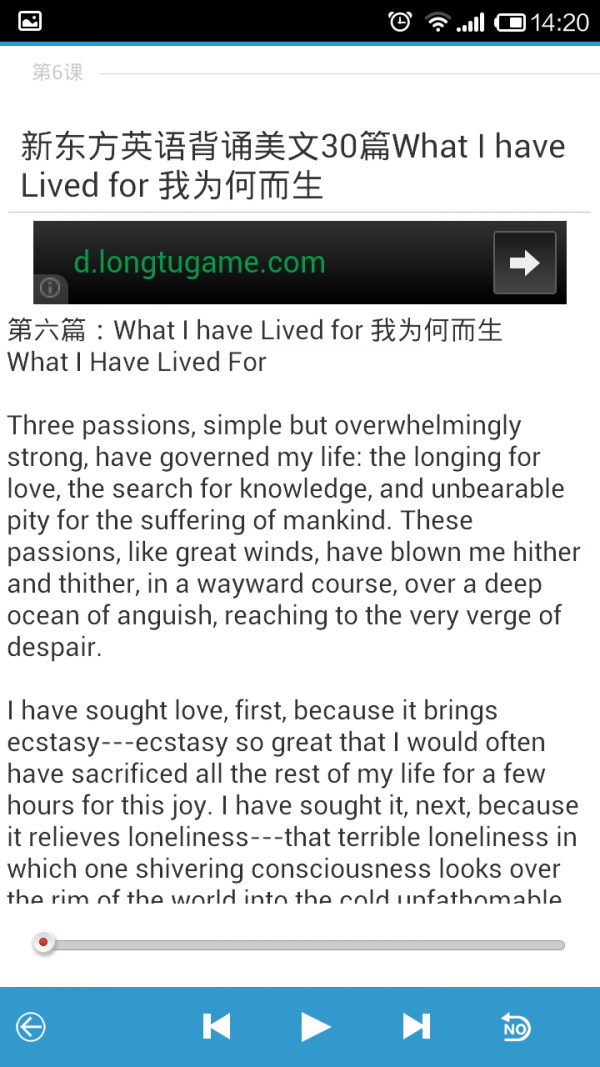Skip to the previous lesson audio
The image size is (600, 1067).
click(216, 1026)
